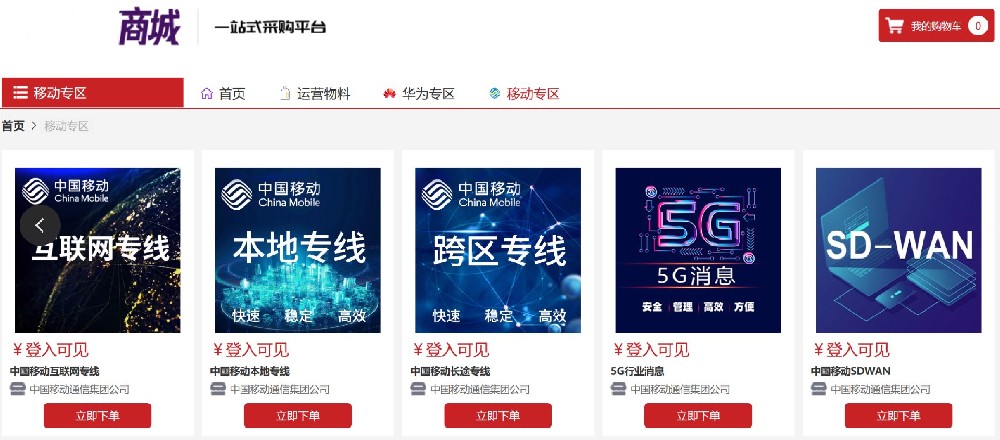Order 中国移动互联网专线 with 立即下单
Screen dimensions: 1000x440
pos(98,416)
